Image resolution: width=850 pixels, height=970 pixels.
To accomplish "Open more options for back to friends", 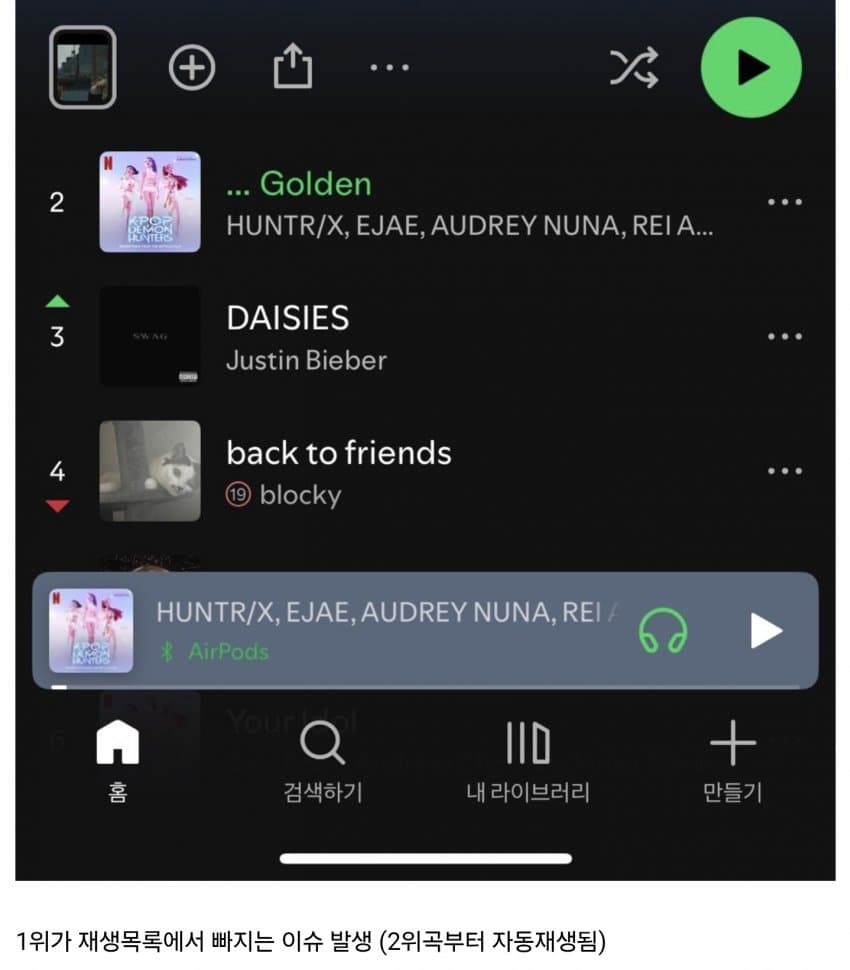I will [784, 471].
